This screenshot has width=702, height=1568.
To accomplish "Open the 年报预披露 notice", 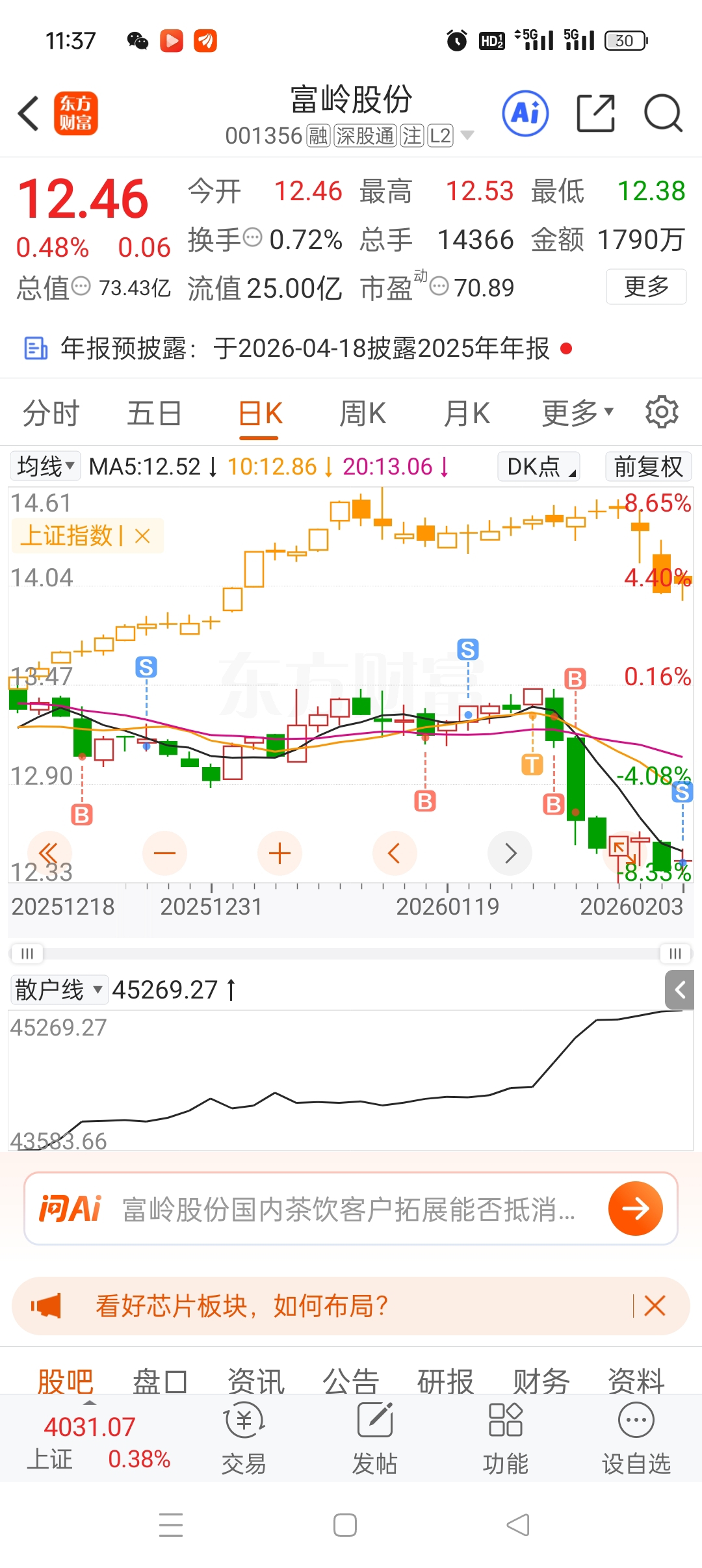I will pyautogui.click(x=305, y=348).
